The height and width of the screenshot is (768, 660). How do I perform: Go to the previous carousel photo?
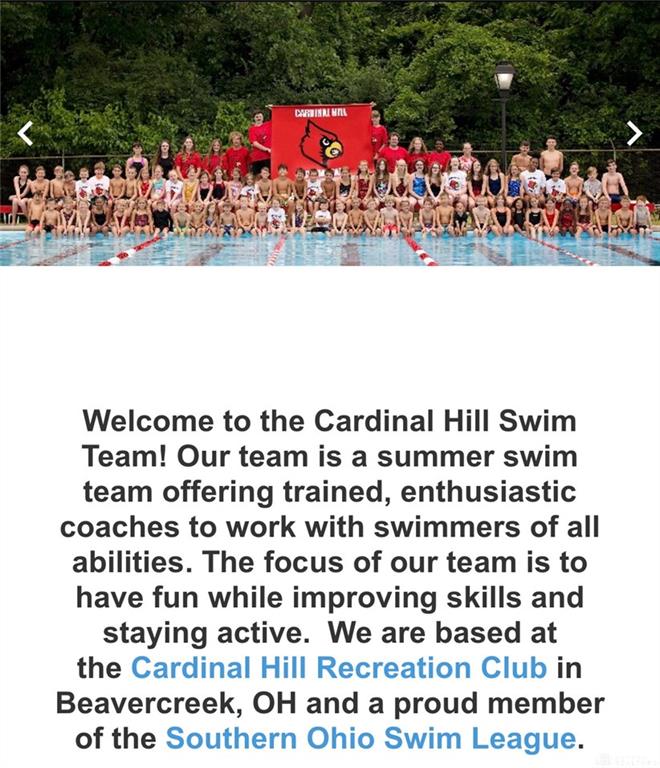[26, 133]
